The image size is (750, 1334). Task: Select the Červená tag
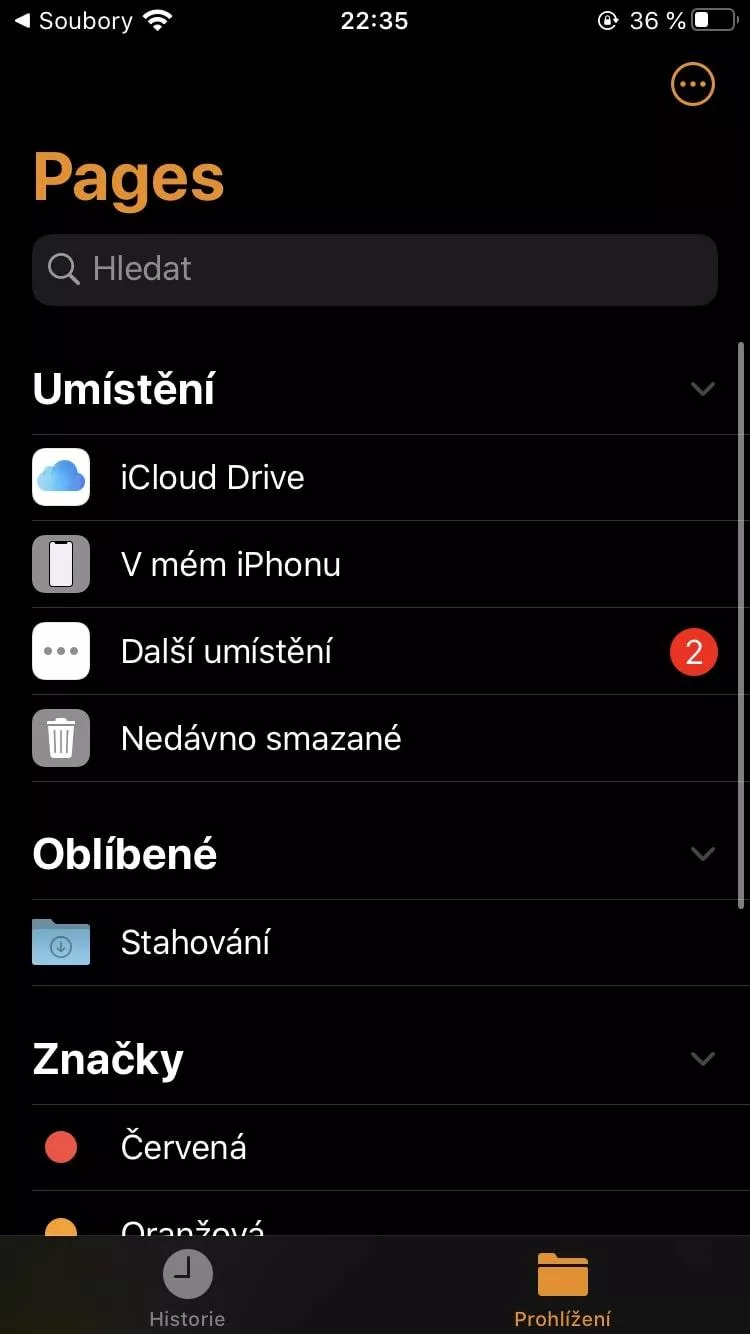(375, 1147)
